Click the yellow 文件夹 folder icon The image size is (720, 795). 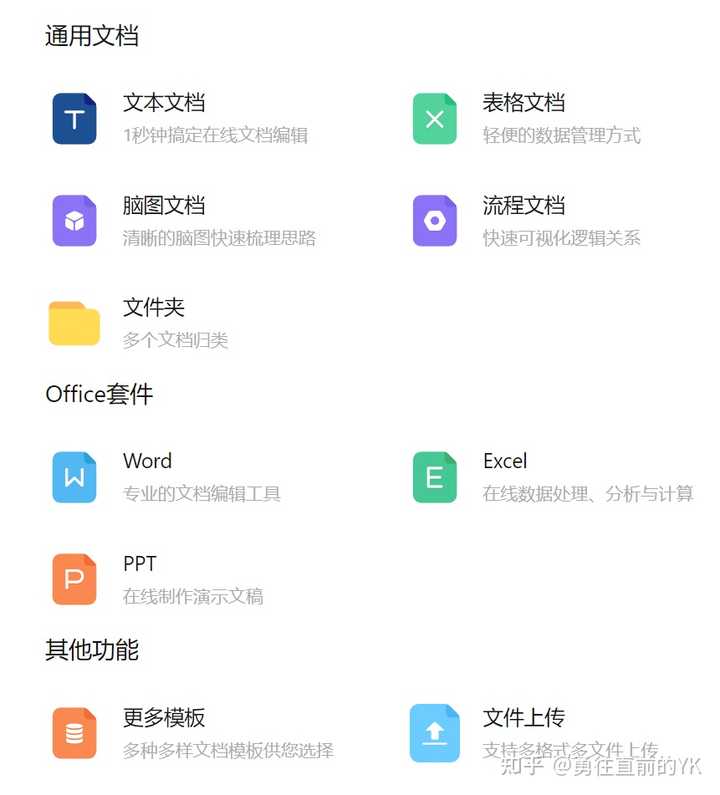click(x=72, y=322)
